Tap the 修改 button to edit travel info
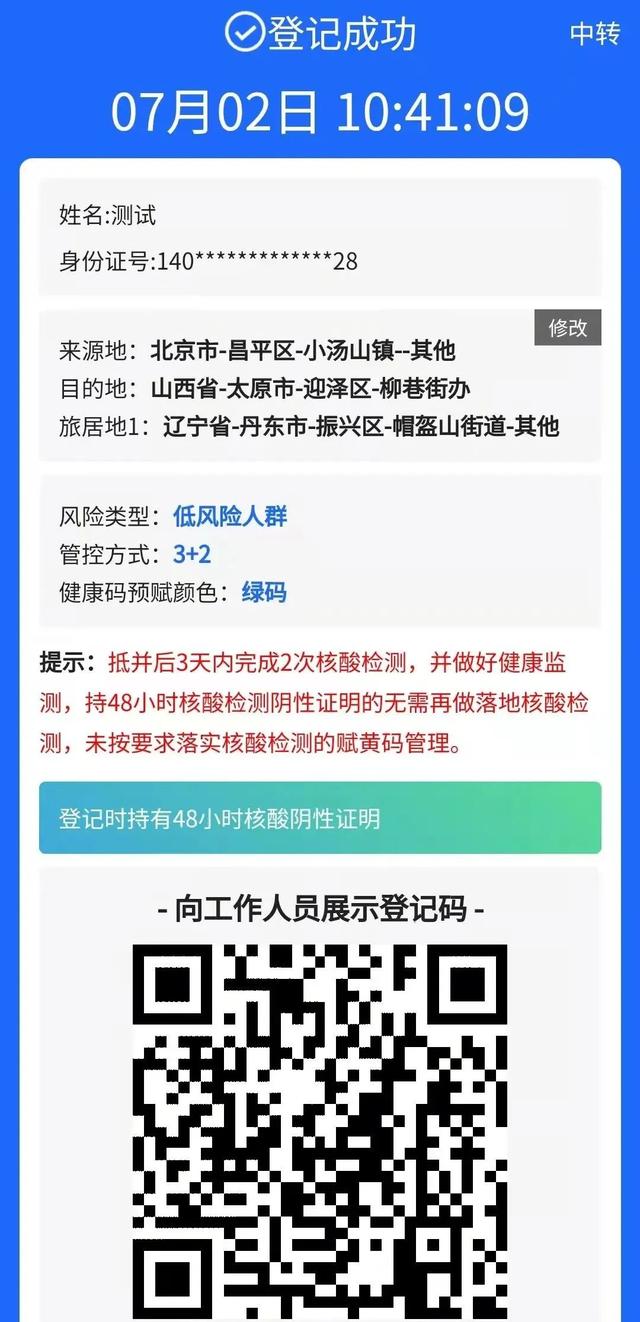 pos(567,328)
